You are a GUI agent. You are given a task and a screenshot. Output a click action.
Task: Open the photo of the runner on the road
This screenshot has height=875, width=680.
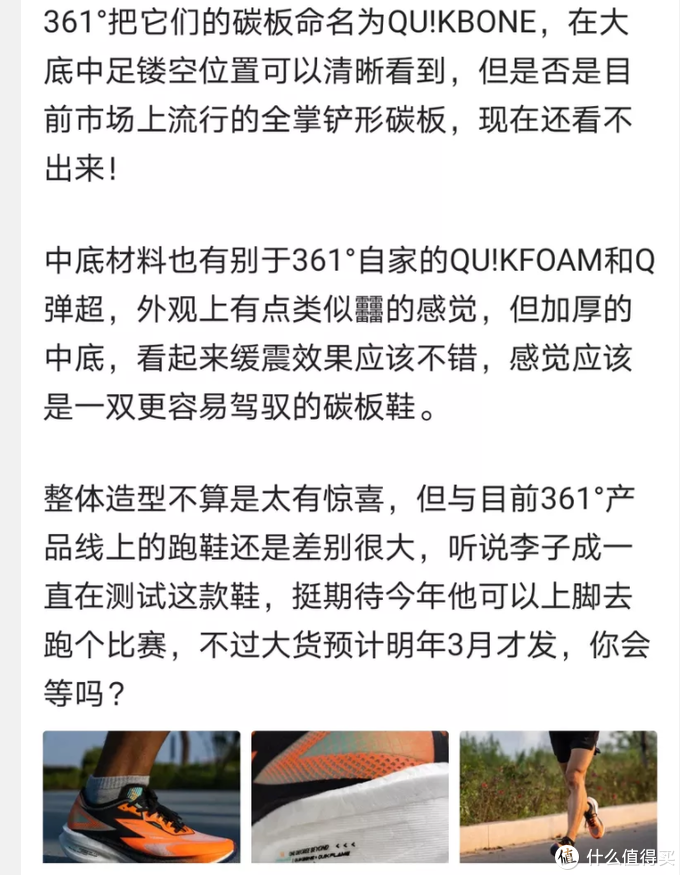tap(558, 796)
